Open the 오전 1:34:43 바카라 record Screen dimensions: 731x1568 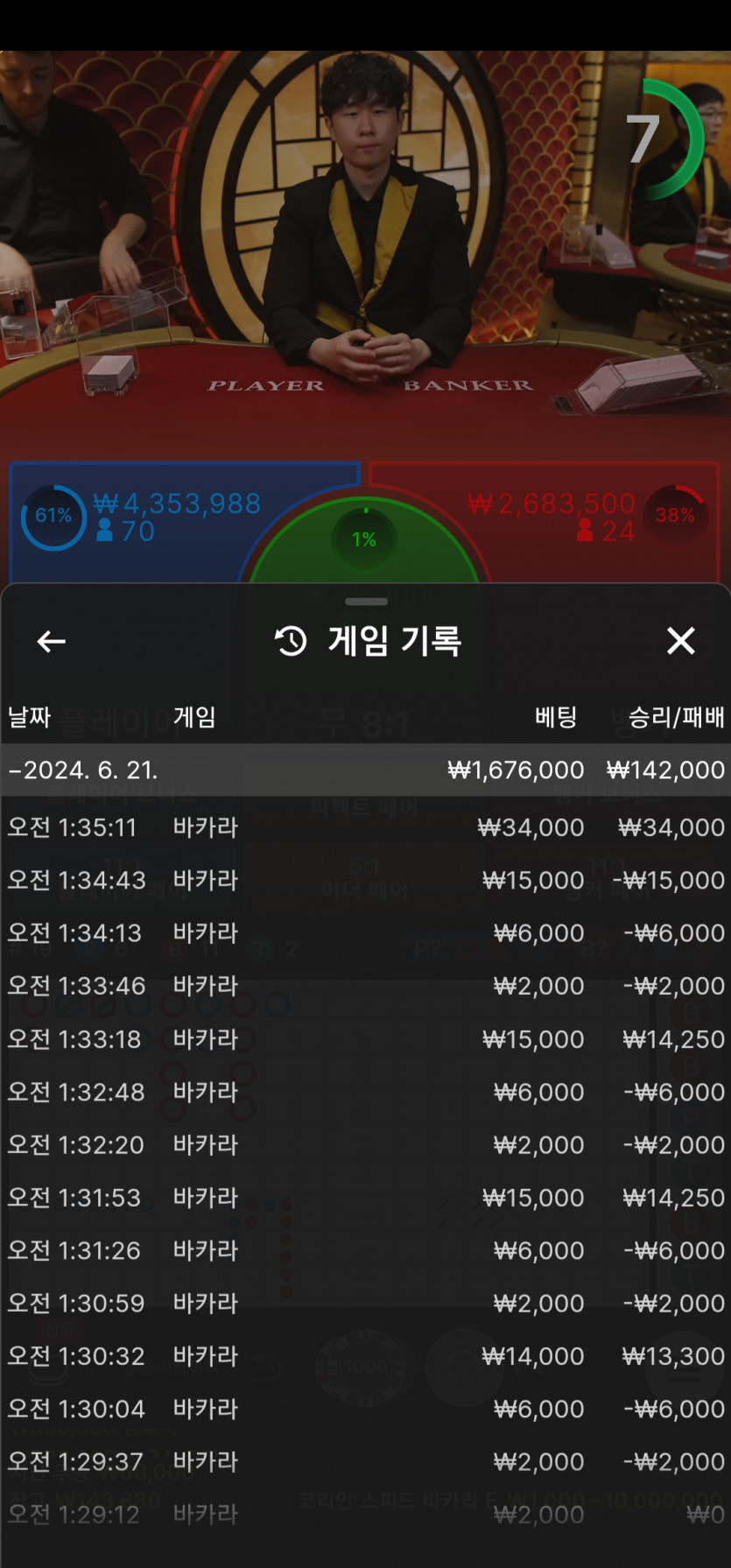(365, 880)
